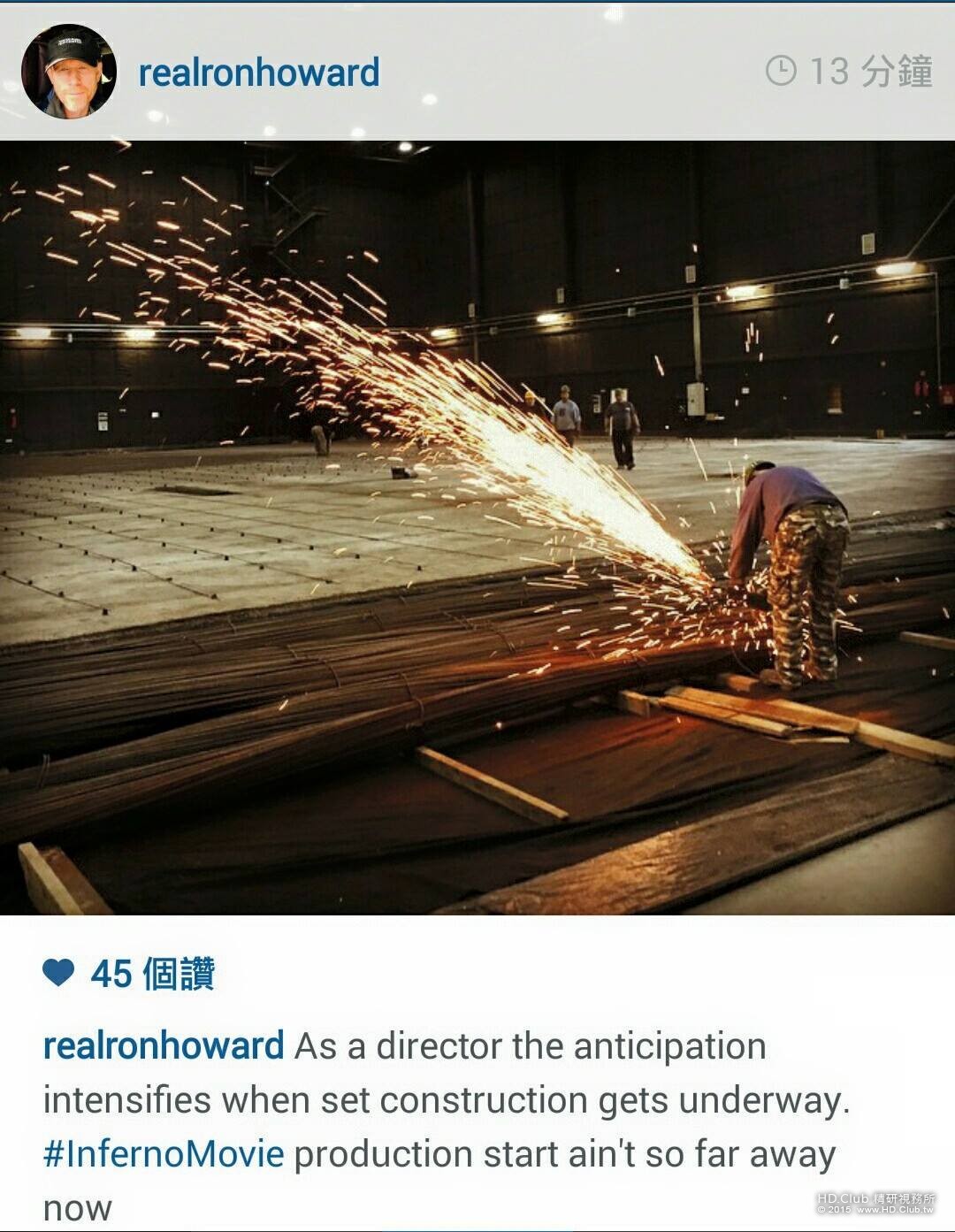Tap realronhoward username in the caption
The height and width of the screenshot is (1232, 955).
(x=164, y=1045)
